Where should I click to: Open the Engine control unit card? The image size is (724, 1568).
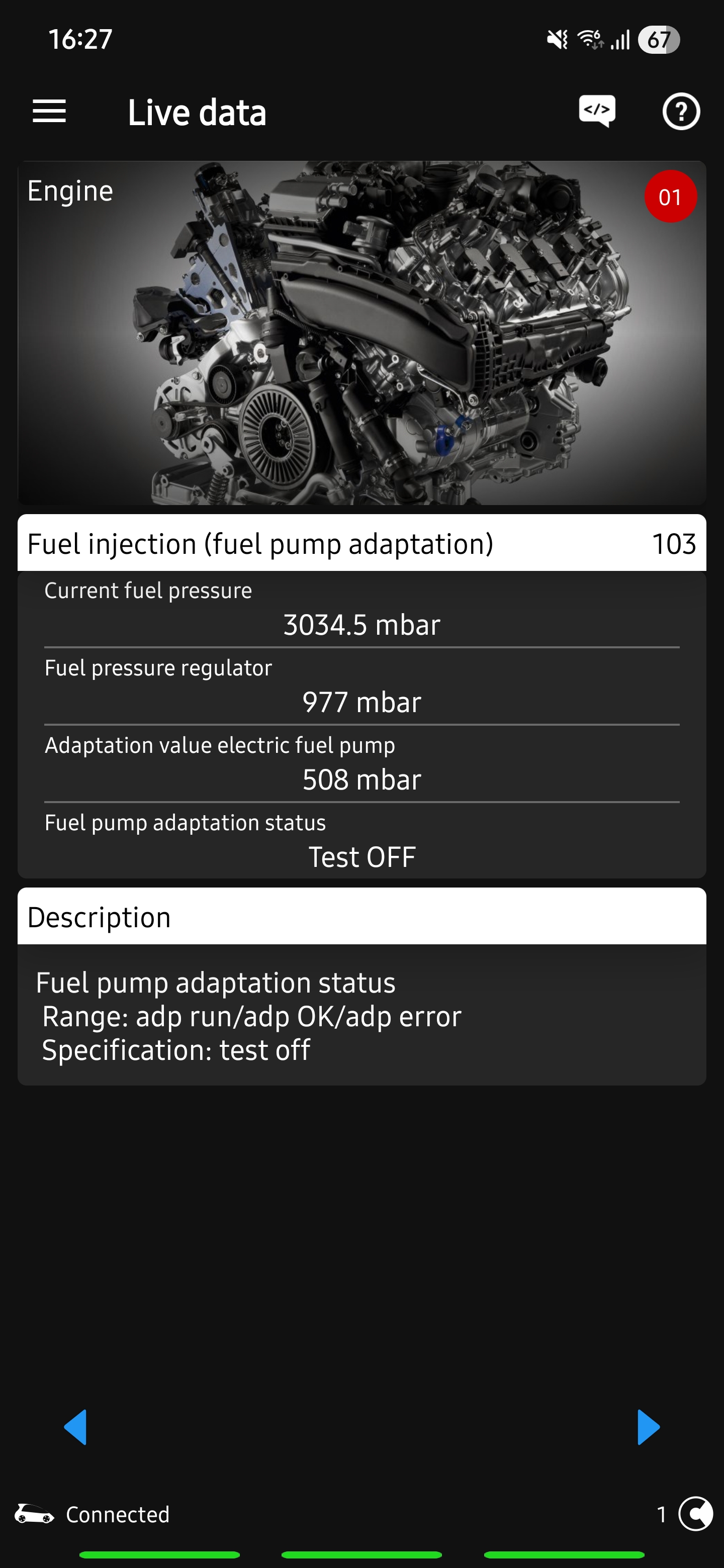[361, 332]
